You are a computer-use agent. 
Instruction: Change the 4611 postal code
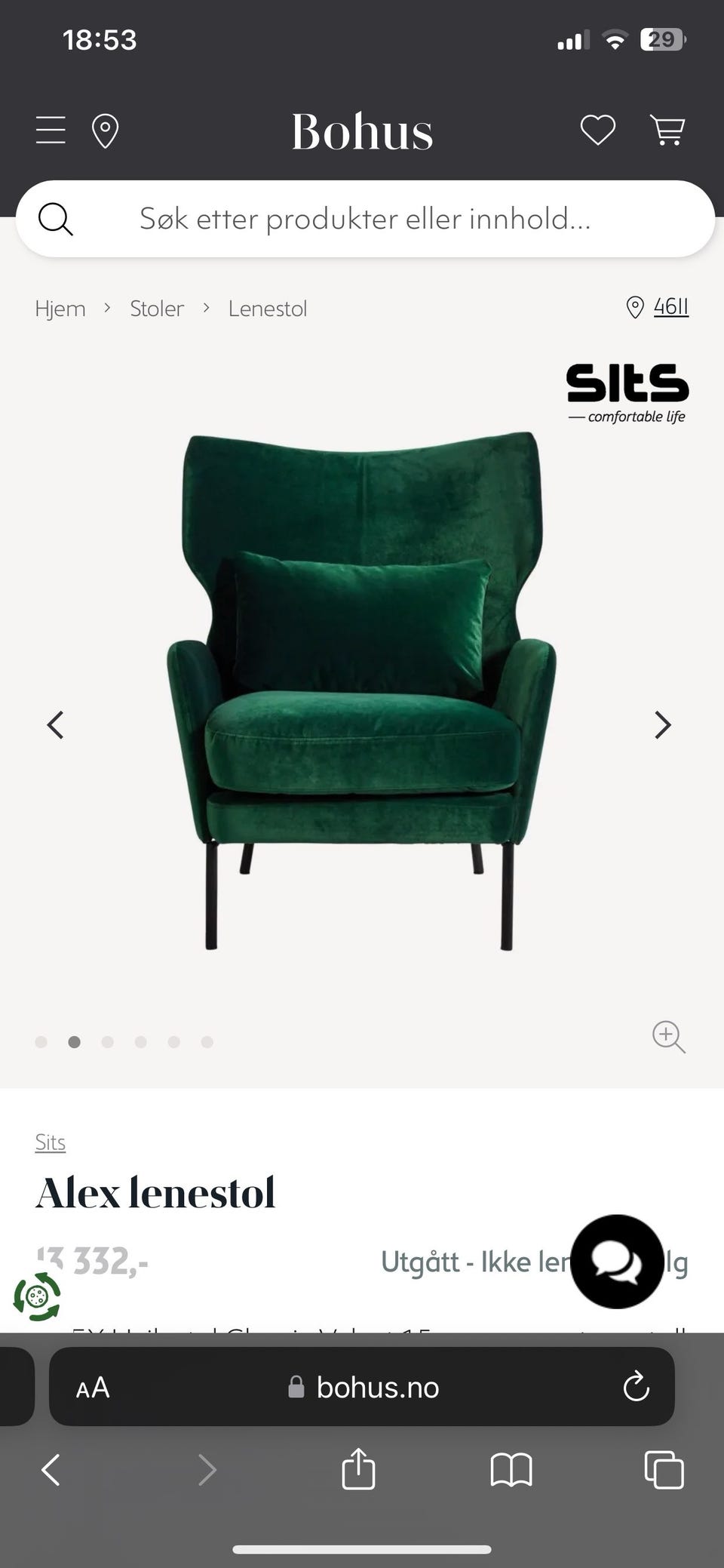[x=670, y=307]
